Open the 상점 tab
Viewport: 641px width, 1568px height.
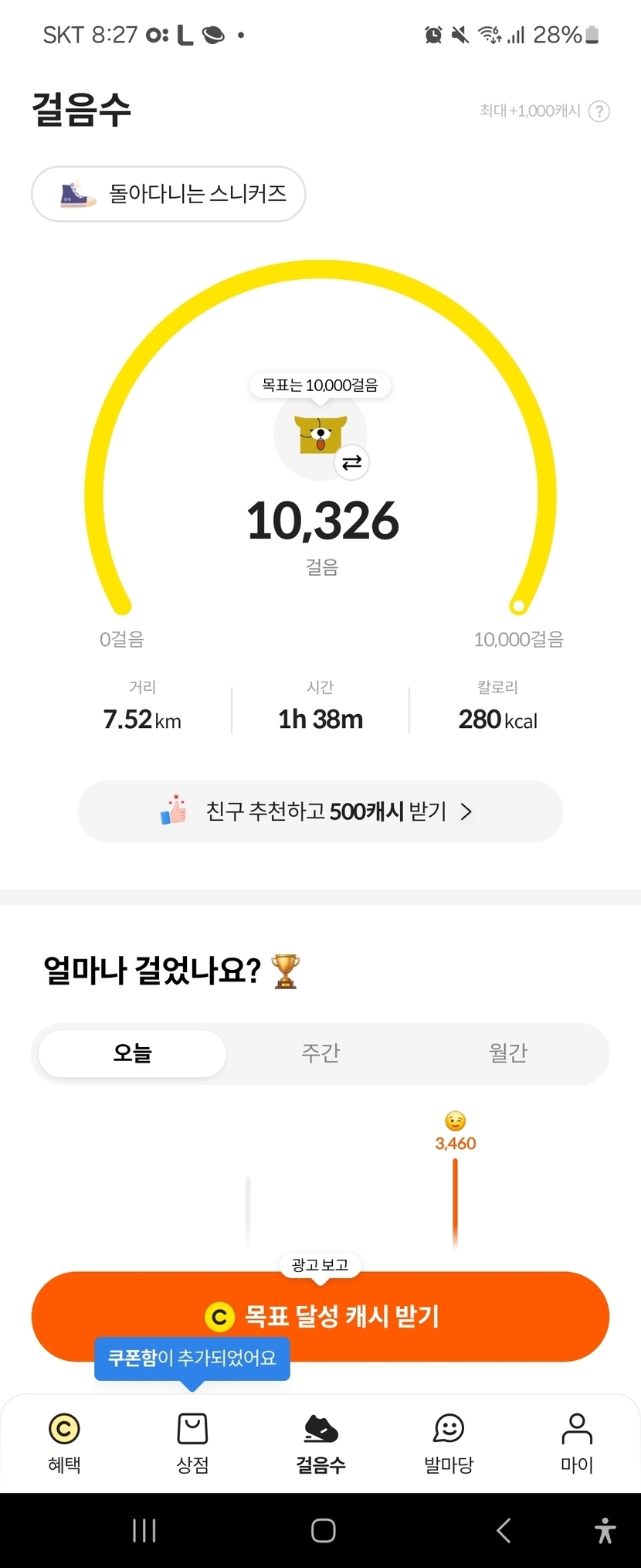[x=192, y=1443]
